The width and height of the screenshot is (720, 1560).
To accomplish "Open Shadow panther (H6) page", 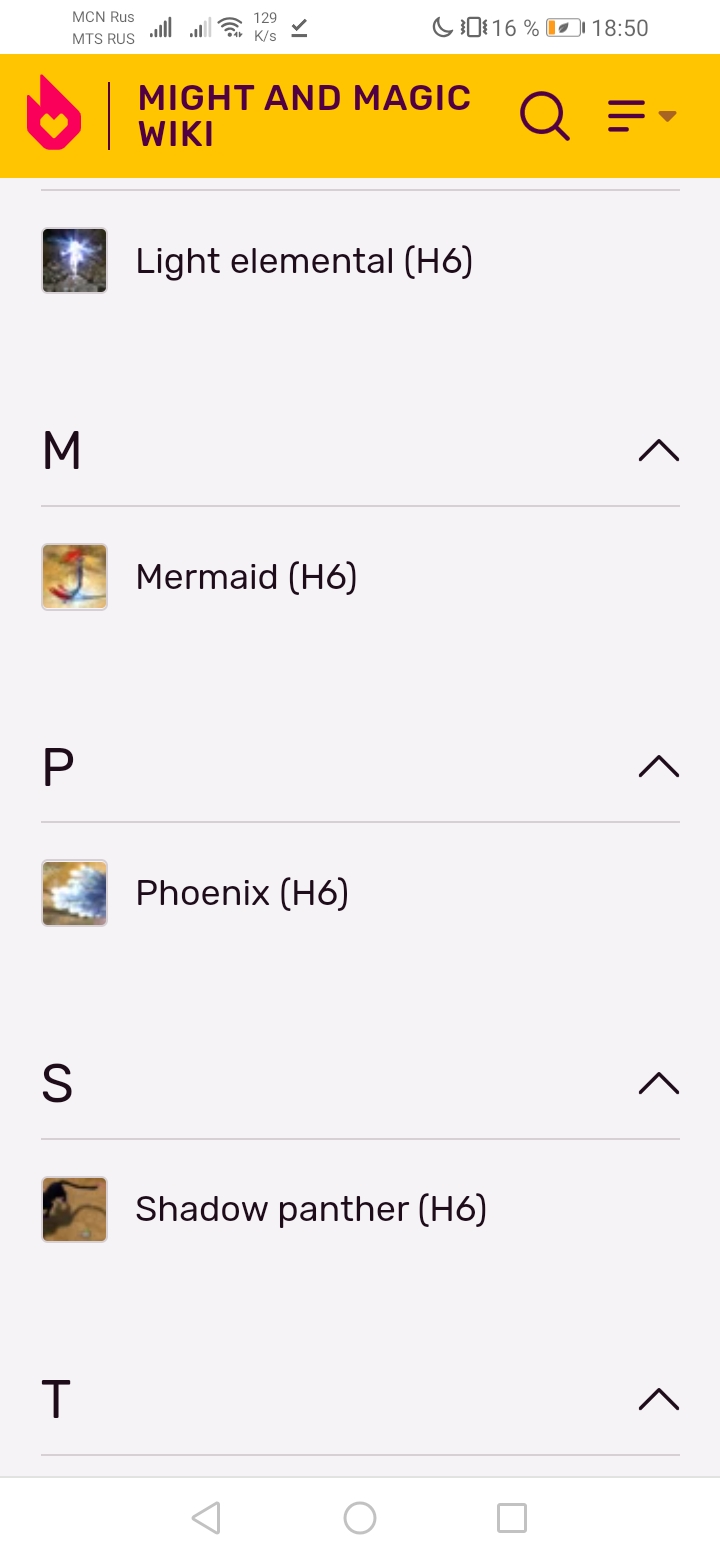I will [310, 1209].
